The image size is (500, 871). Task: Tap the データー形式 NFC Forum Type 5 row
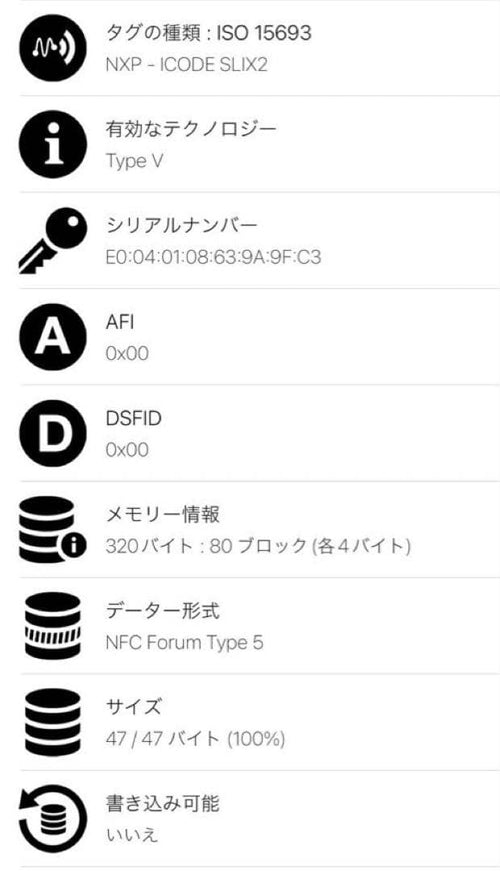point(250,625)
